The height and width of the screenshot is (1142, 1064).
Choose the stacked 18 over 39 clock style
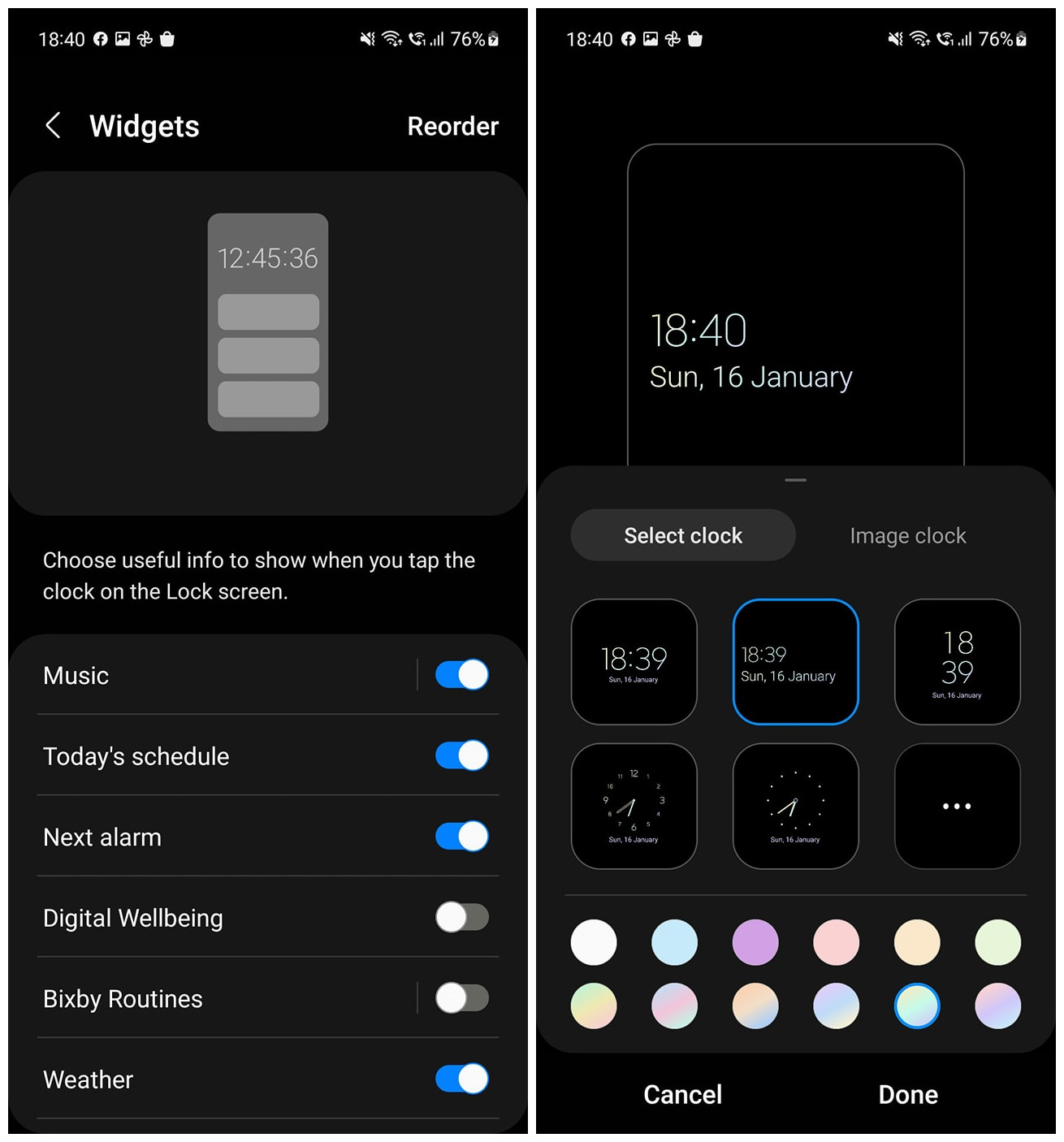957,662
